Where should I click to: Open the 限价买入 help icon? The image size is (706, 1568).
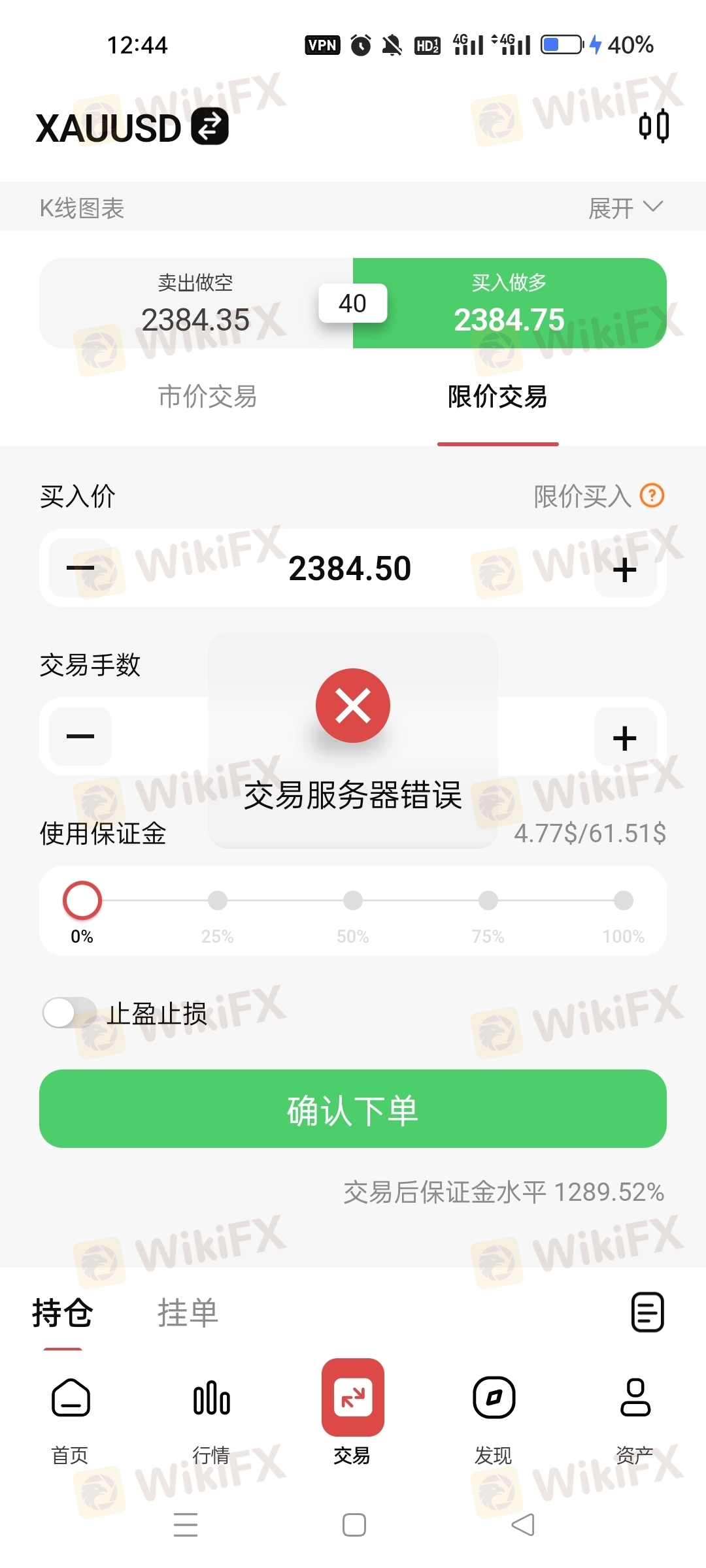(652, 496)
